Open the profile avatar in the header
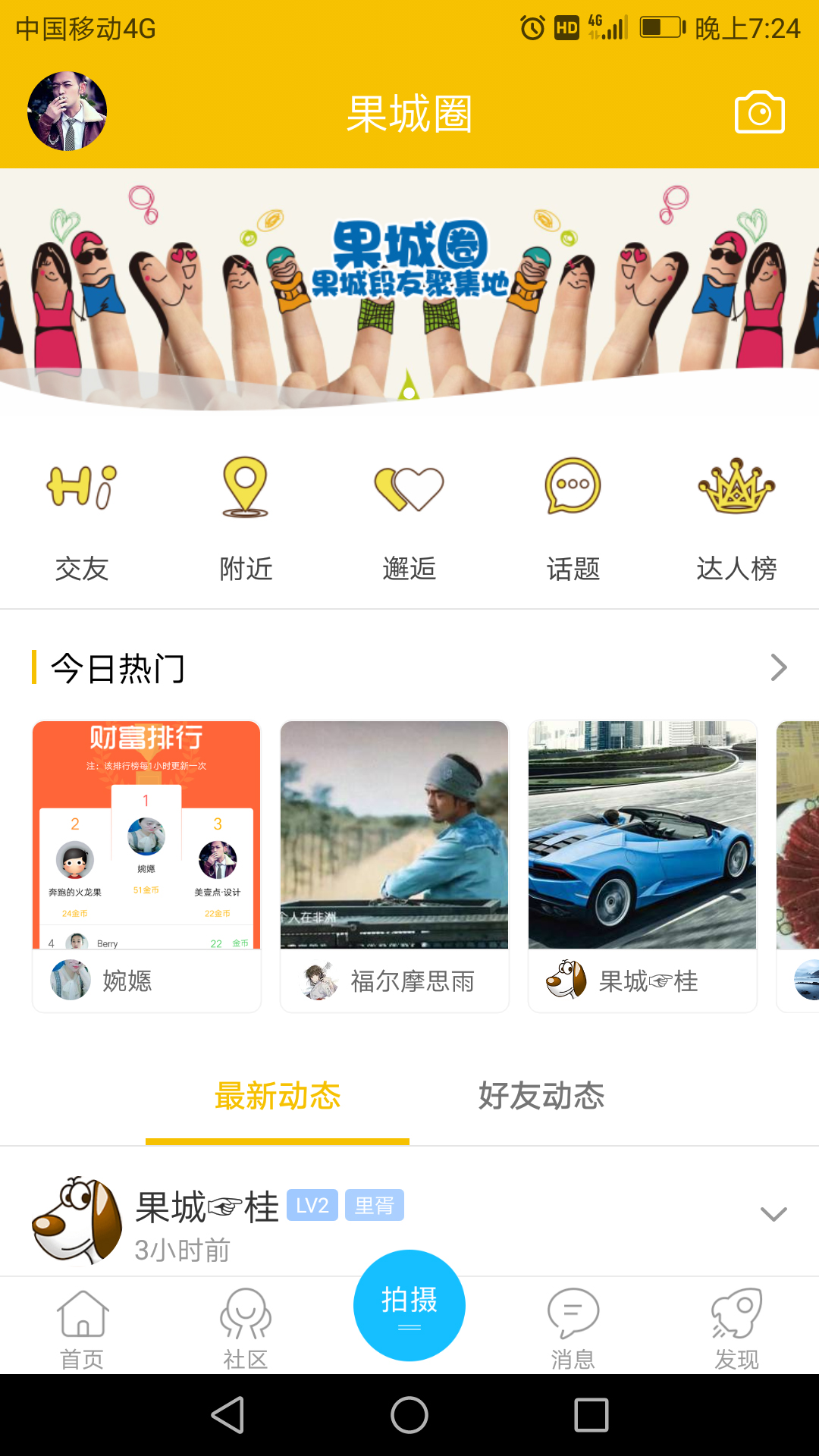Viewport: 819px width, 1456px height. [x=67, y=111]
